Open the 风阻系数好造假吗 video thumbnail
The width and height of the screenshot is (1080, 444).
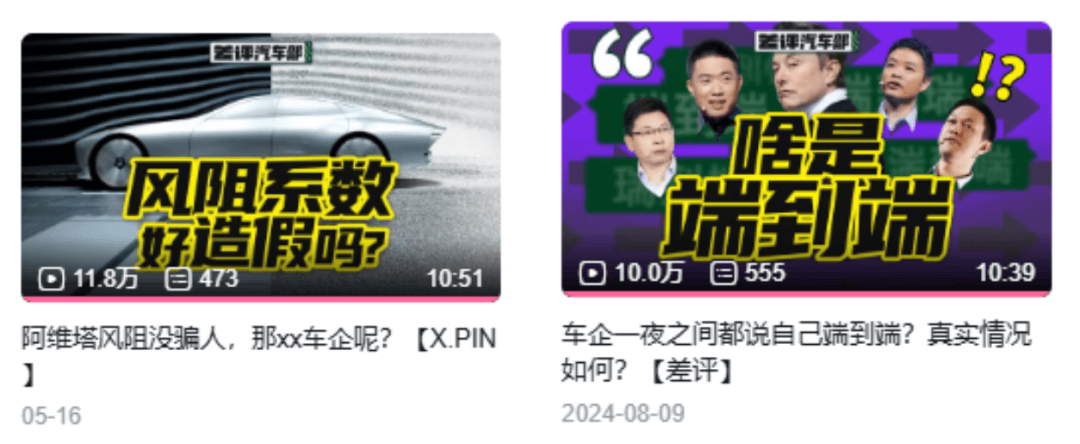coord(260,165)
